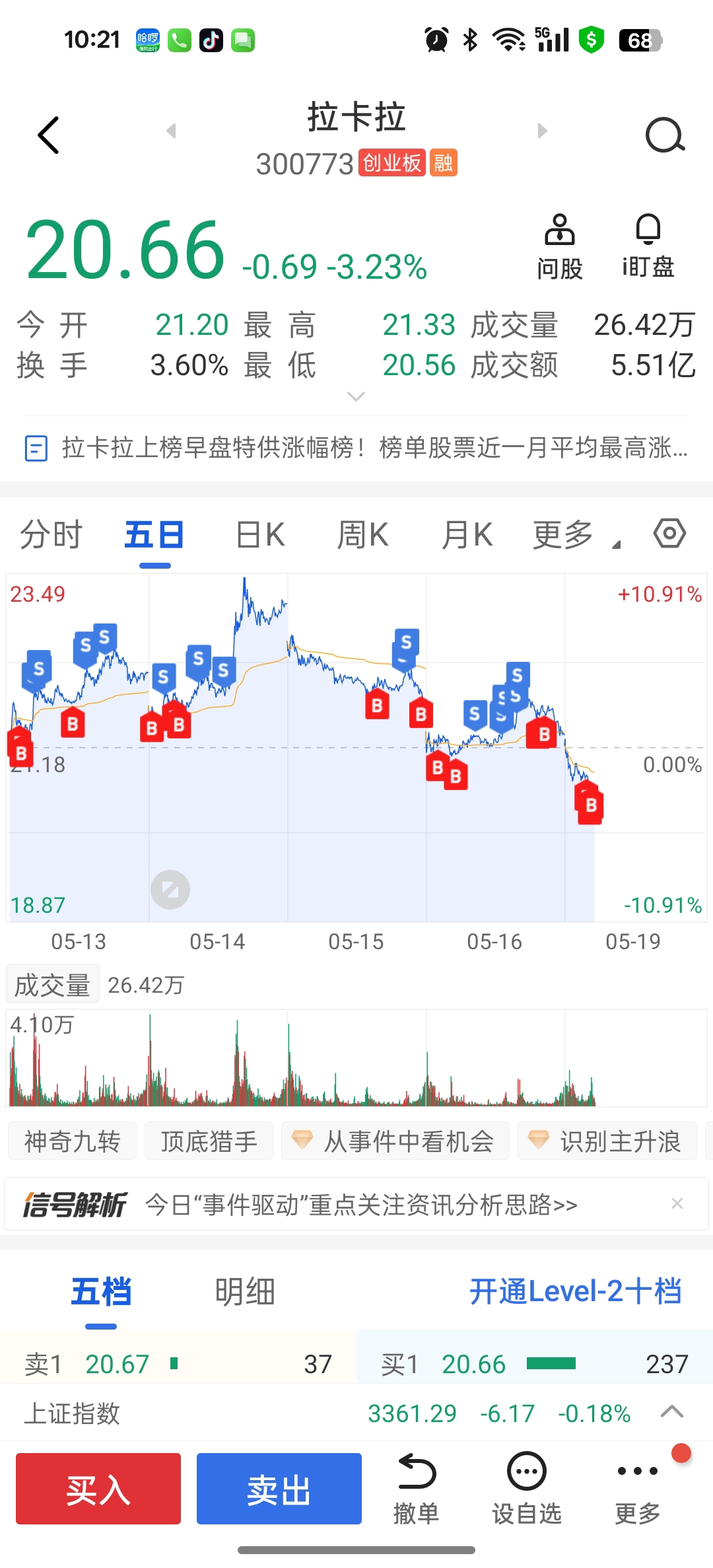Viewport: 713px width, 1568px height.
Task: Select the 周K chart tab
Action: point(363,534)
